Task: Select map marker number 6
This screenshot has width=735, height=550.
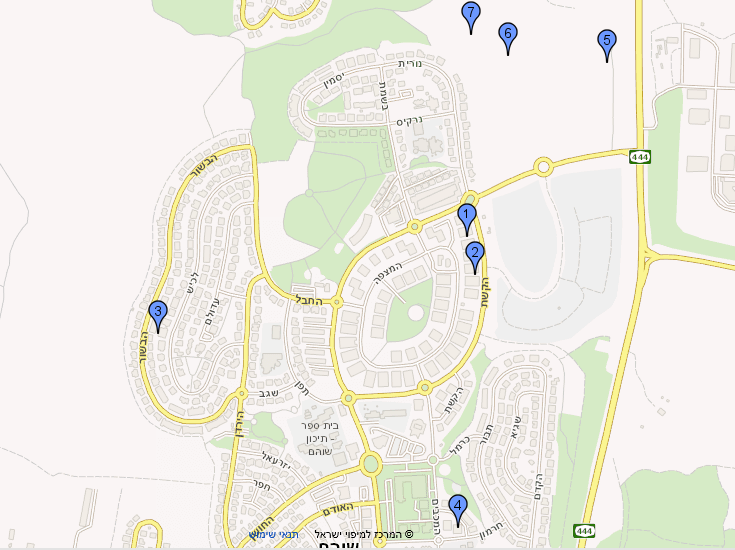Action: coord(508,34)
